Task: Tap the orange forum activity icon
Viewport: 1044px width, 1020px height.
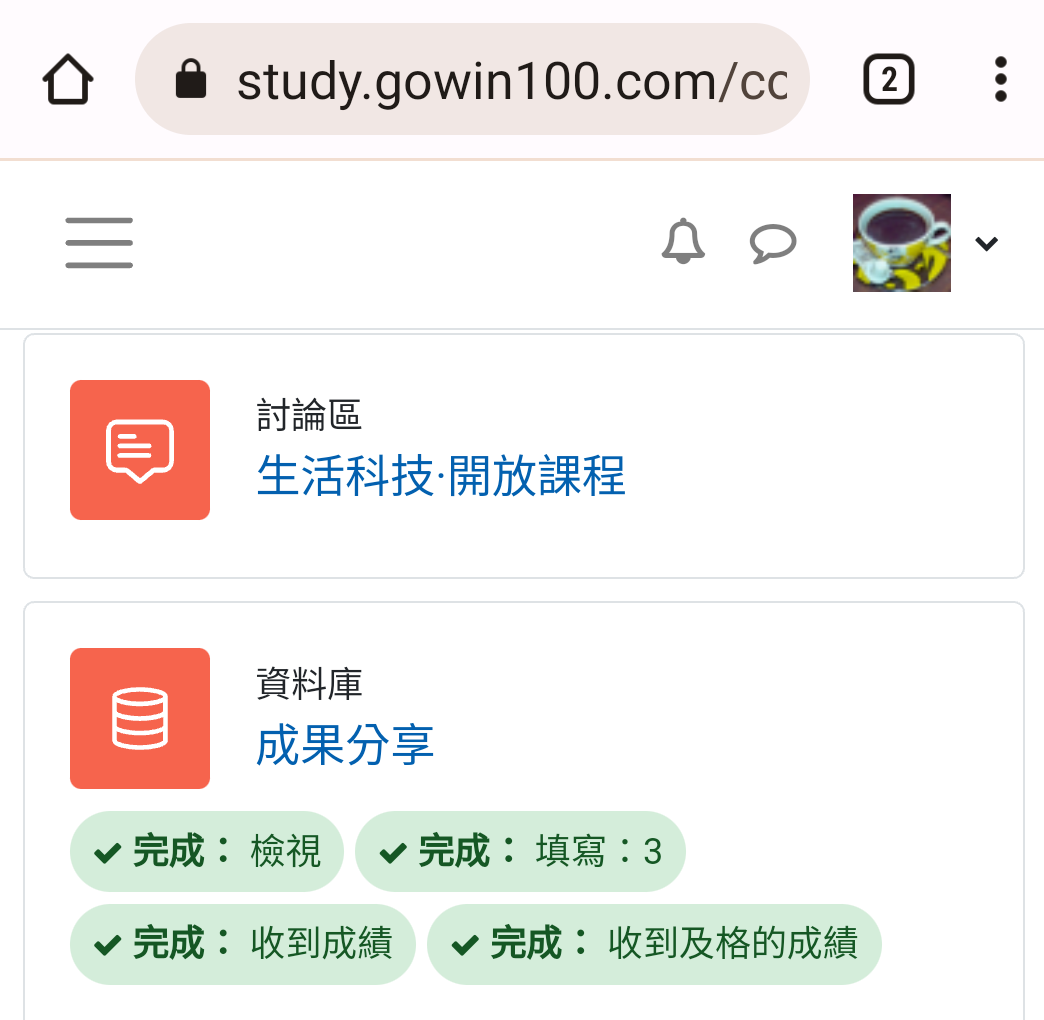Action: click(140, 450)
